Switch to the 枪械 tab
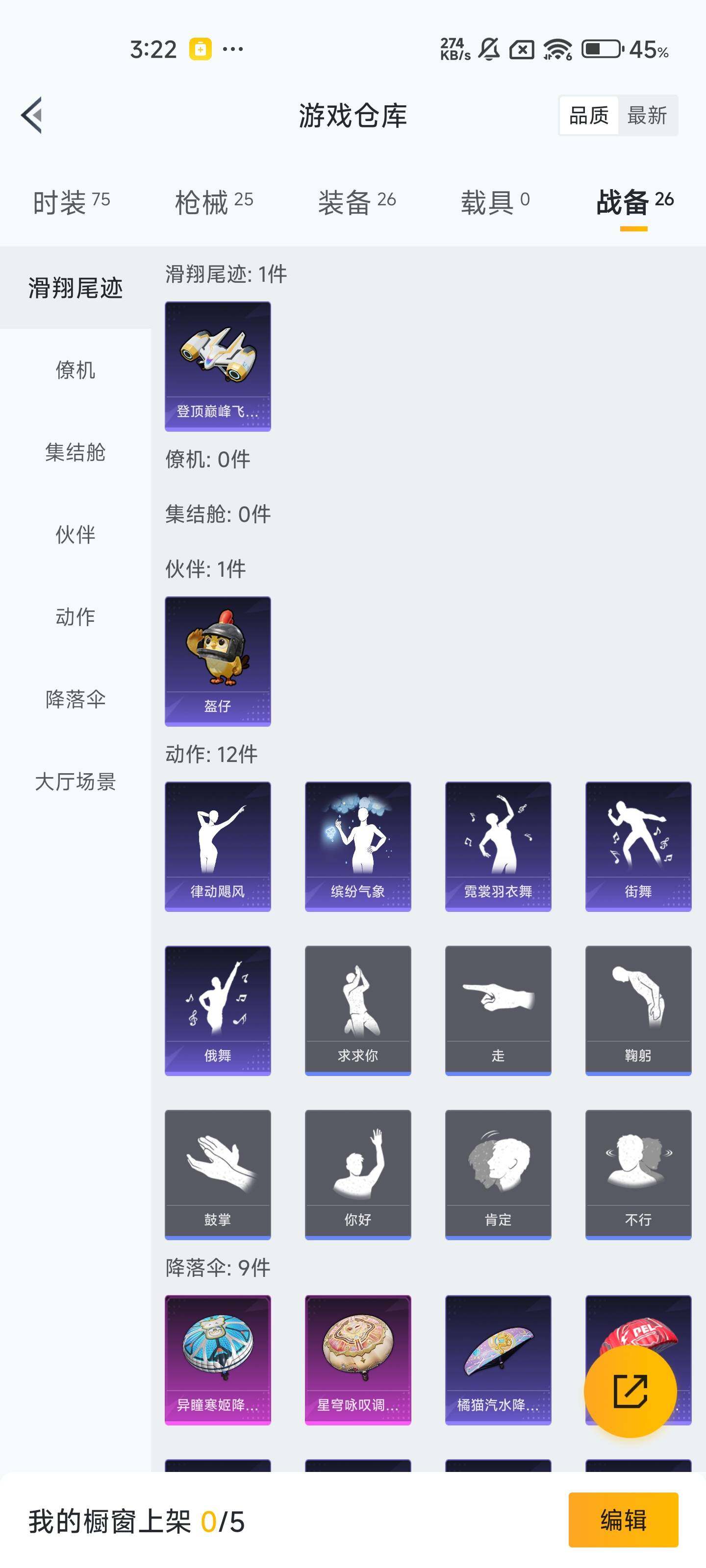 click(x=214, y=202)
